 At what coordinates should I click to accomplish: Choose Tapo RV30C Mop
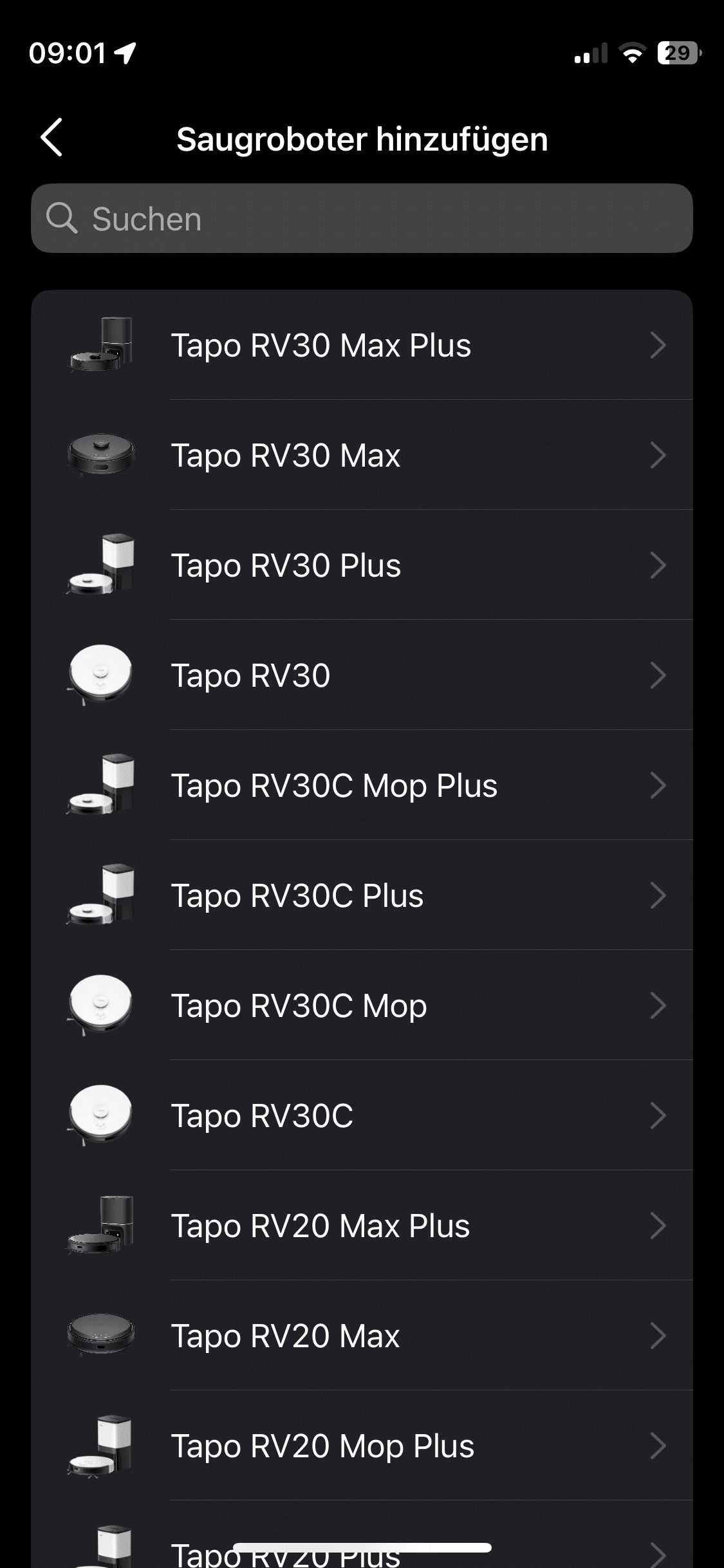pyautogui.click(x=362, y=1006)
